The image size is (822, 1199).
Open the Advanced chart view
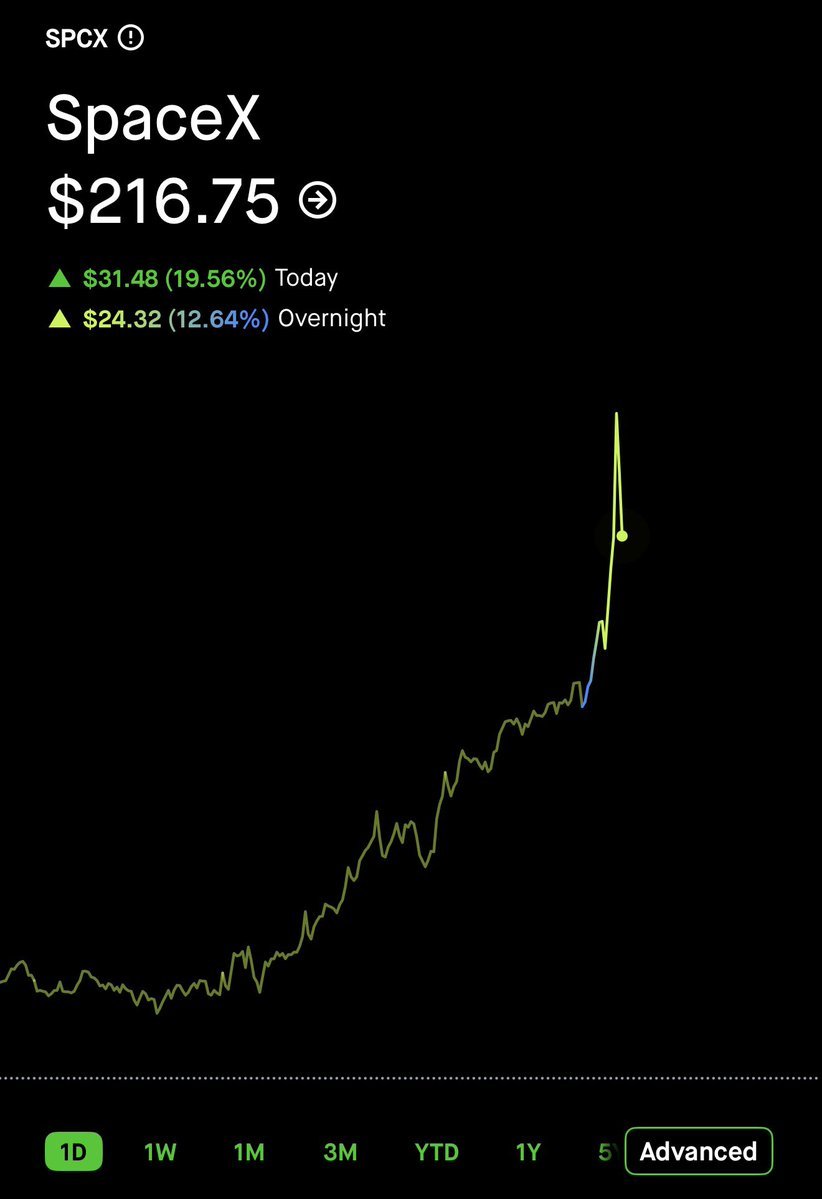point(699,1151)
